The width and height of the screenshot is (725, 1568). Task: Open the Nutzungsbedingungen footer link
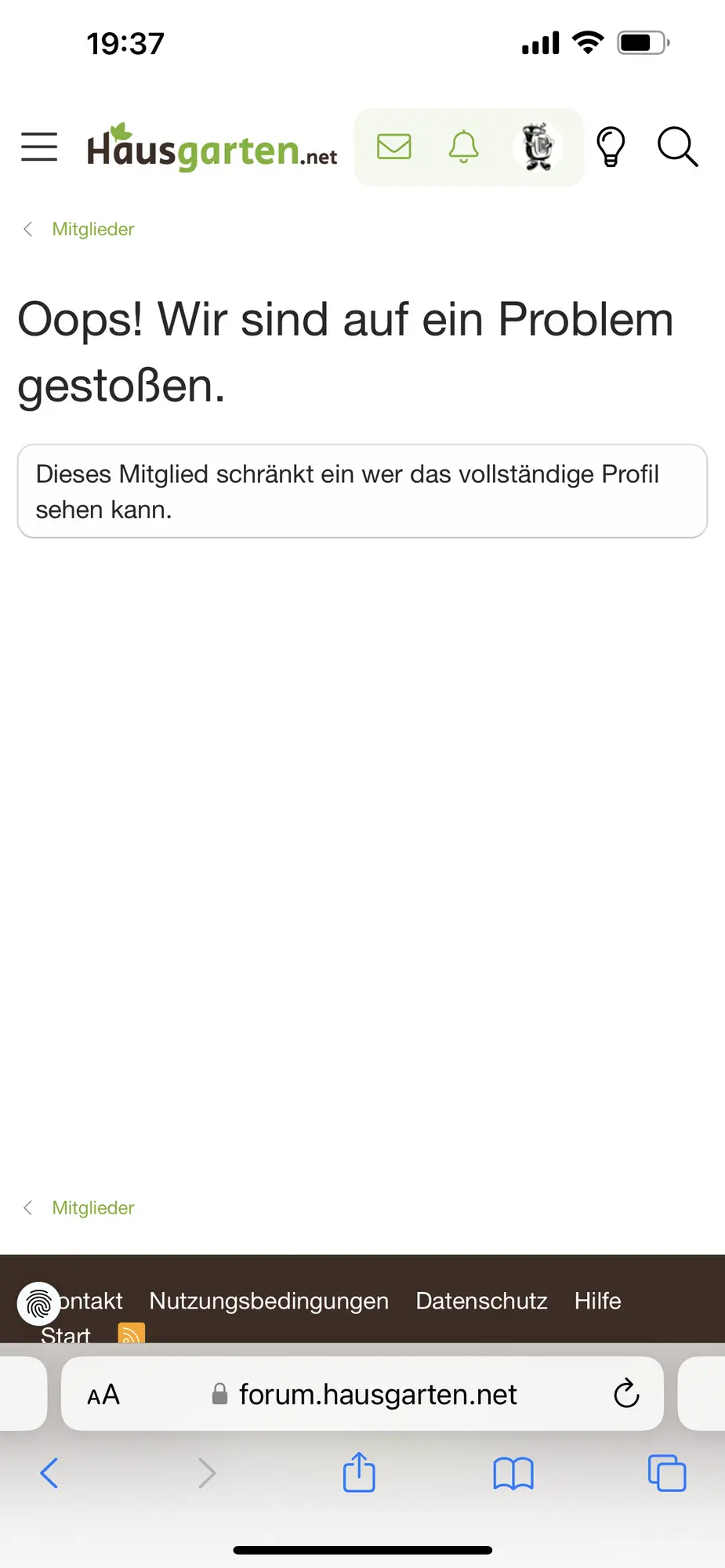coord(269,1301)
